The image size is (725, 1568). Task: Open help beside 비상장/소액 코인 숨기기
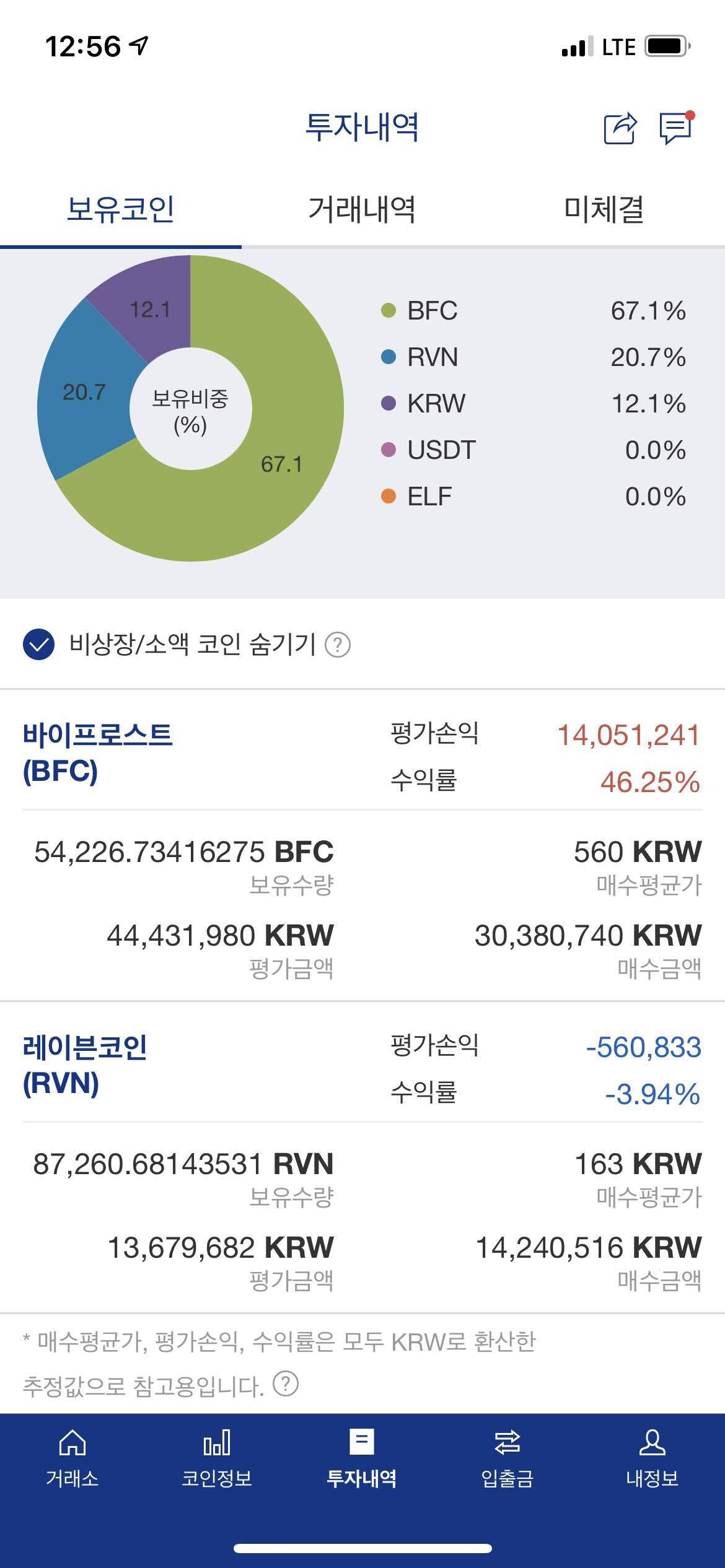338,646
